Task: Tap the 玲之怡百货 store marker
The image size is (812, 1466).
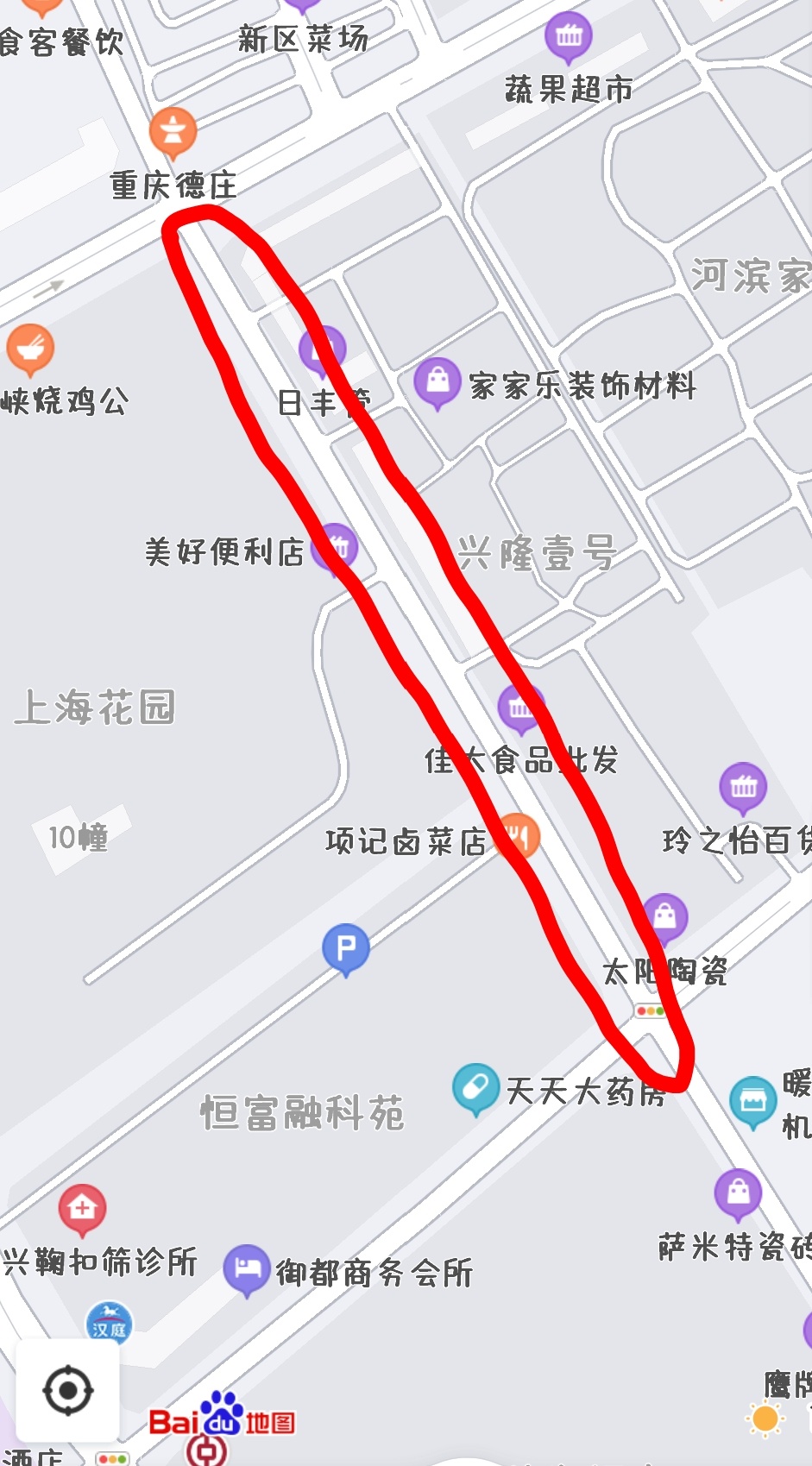Action: pyautogui.click(x=743, y=786)
